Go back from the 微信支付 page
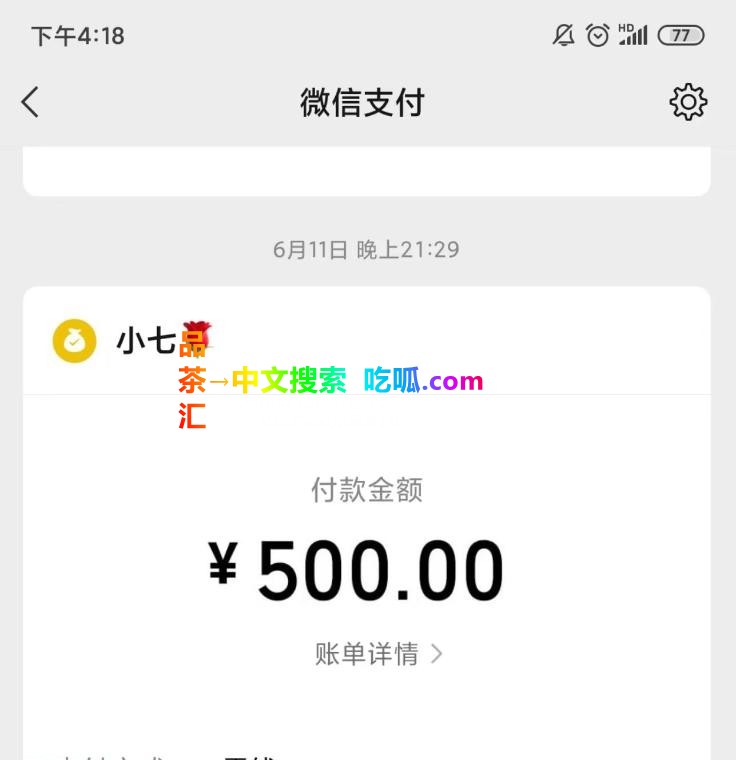 click(x=31, y=102)
